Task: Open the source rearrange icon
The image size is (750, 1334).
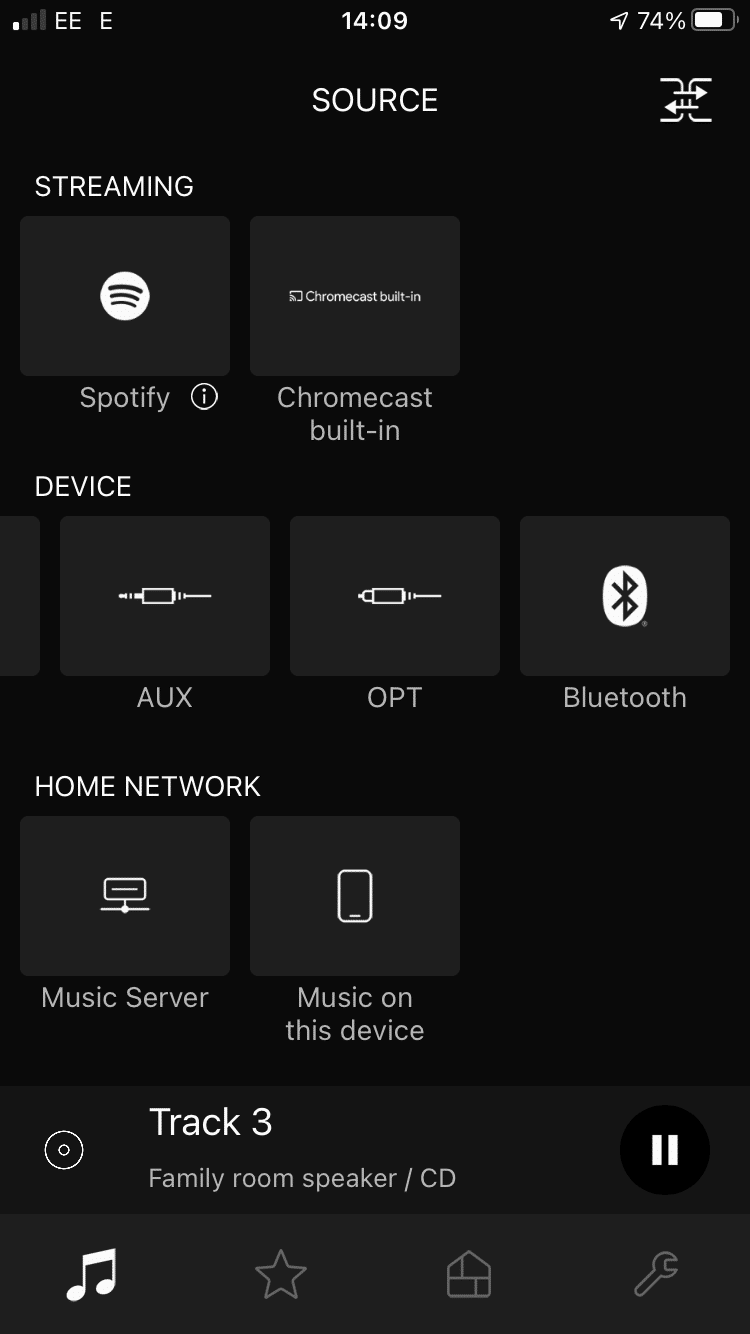Action: click(686, 100)
